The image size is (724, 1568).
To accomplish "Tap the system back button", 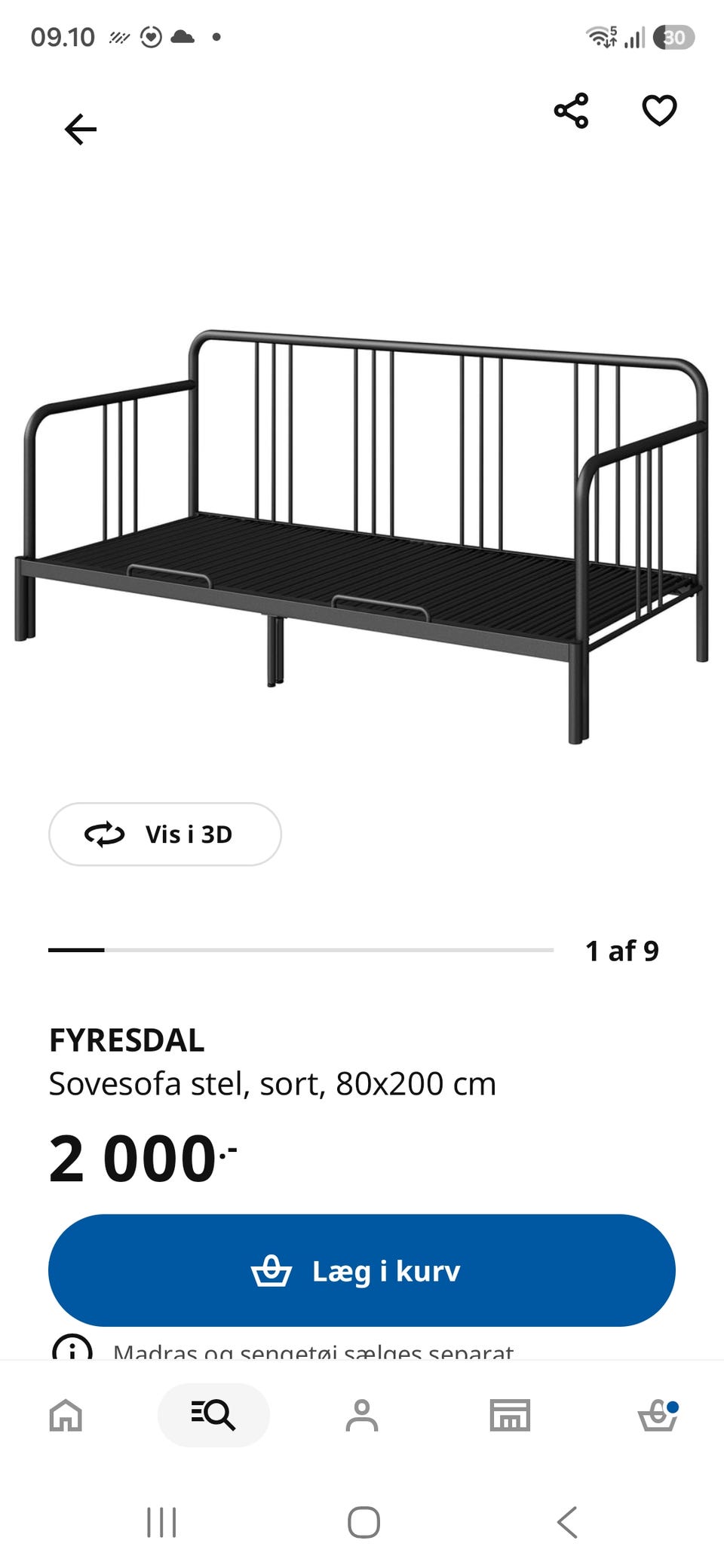I will (x=567, y=1522).
